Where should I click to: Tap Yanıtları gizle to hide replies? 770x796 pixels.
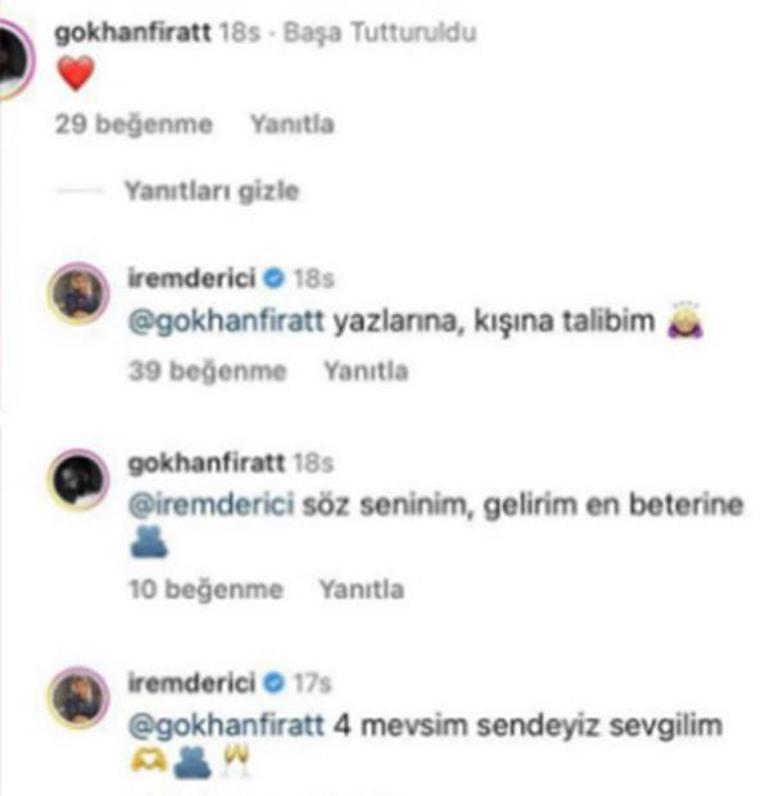[x=210, y=191]
